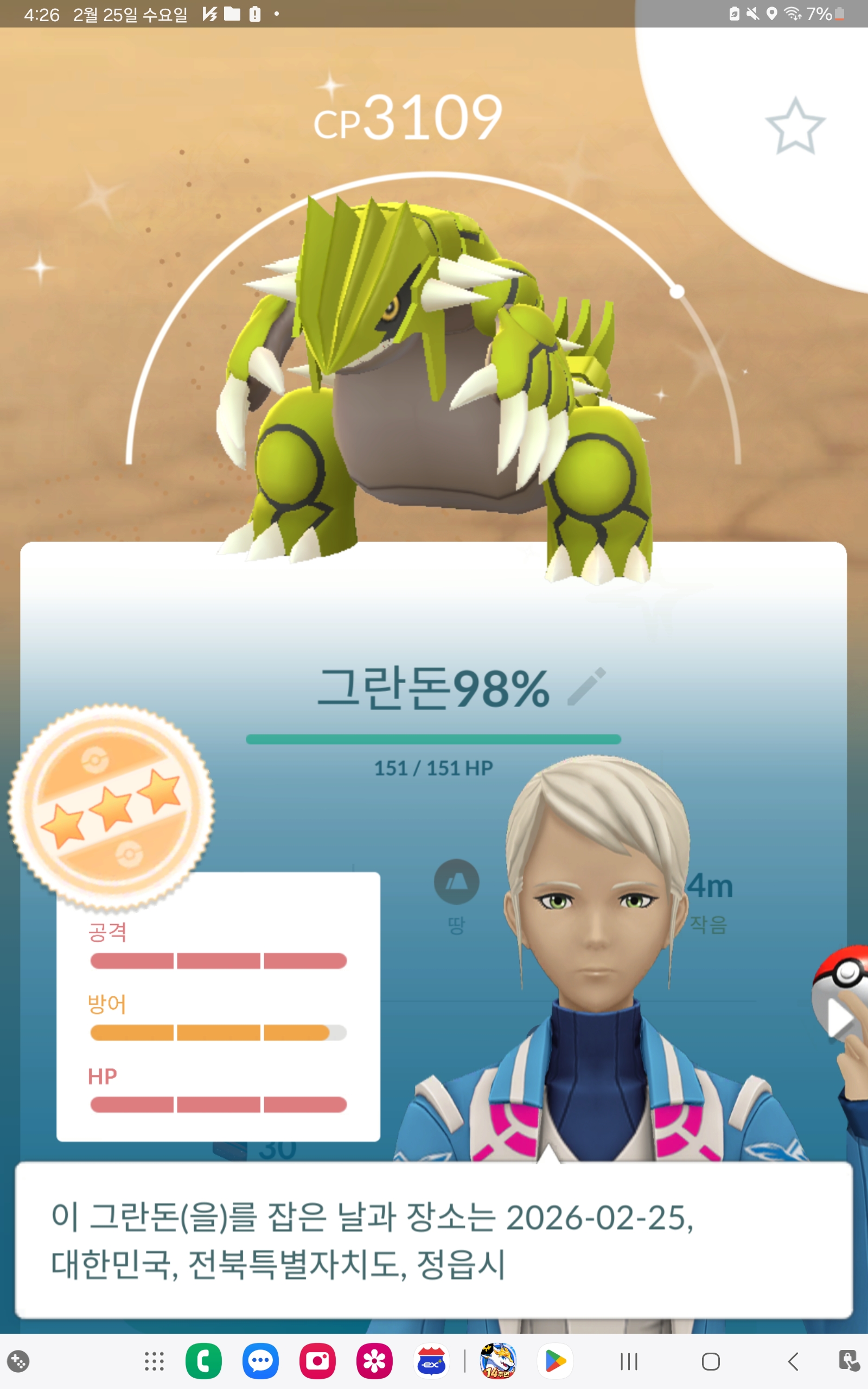
Task: Launch the green Phone app
Action: pos(204,1361)
